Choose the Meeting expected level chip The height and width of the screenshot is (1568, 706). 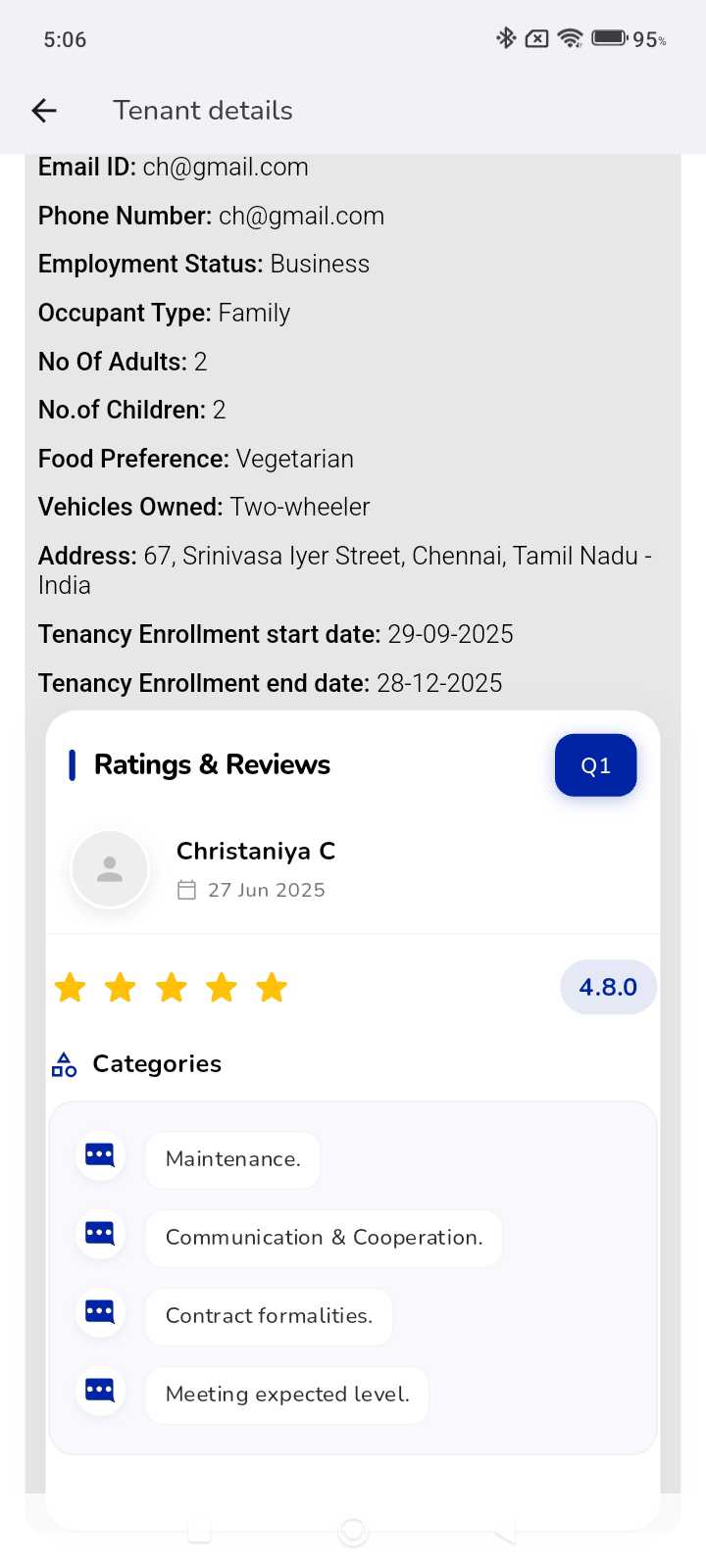(287, 1395)
